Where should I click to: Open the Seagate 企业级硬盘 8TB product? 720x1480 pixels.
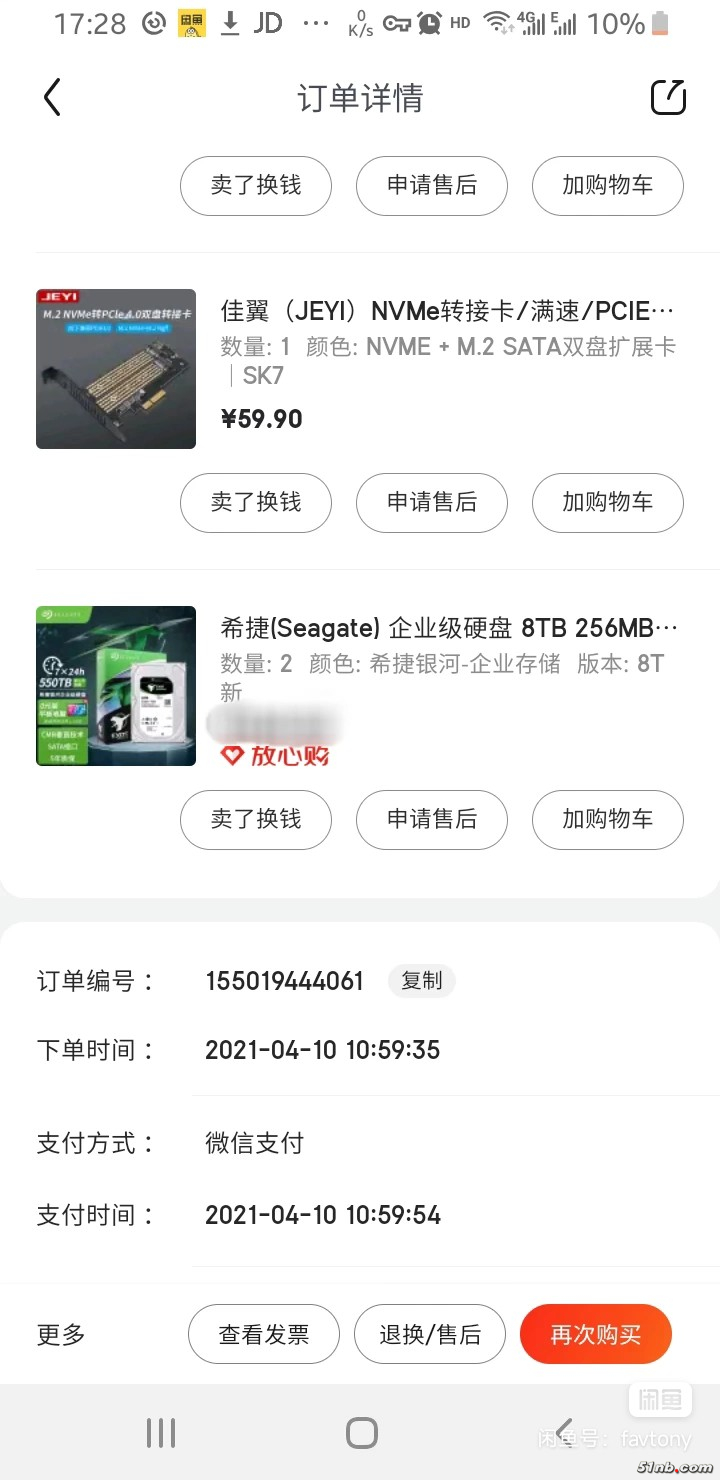448,628
